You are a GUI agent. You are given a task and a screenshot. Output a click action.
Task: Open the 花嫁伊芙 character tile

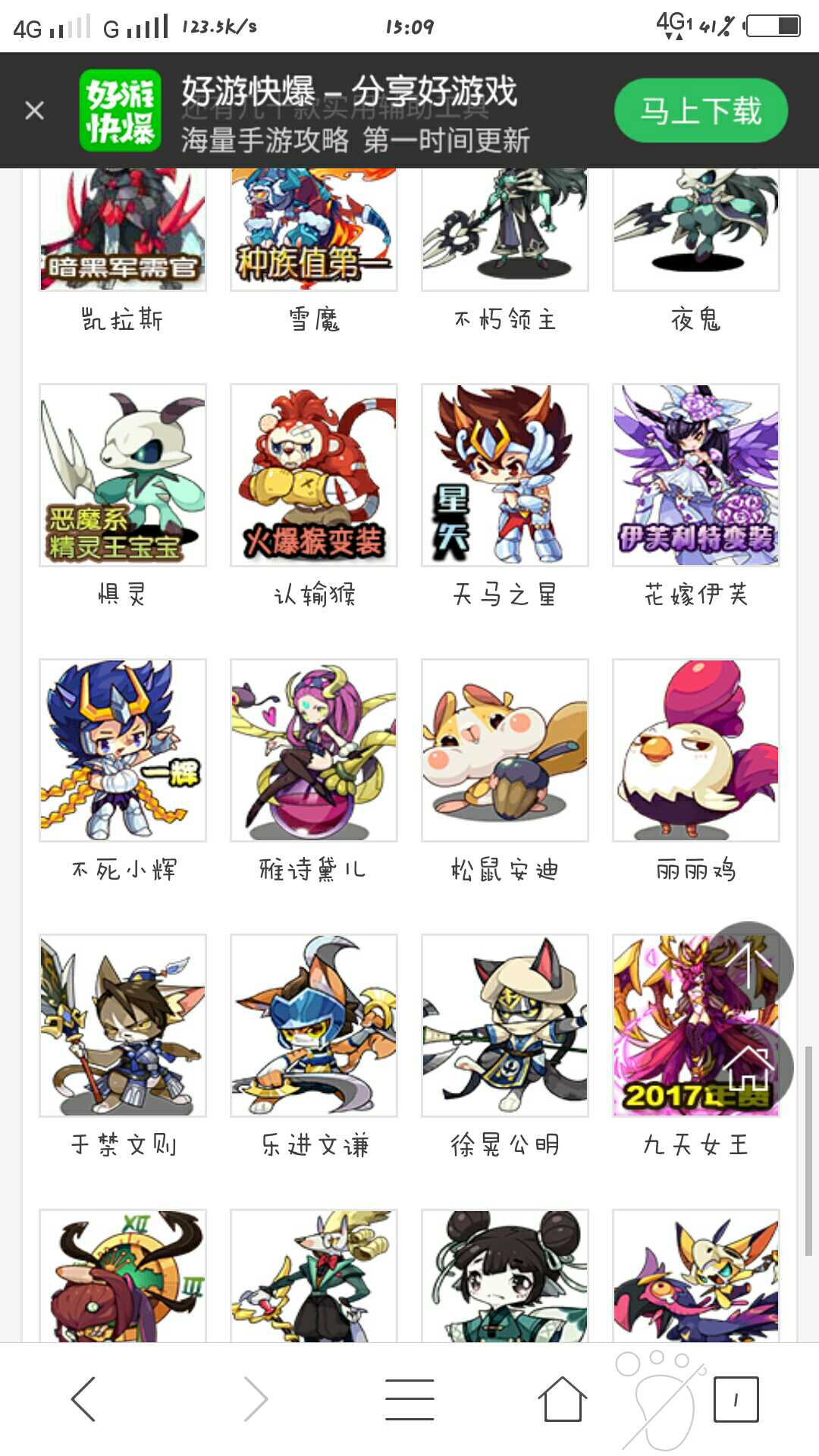click(x=696, y=475)
